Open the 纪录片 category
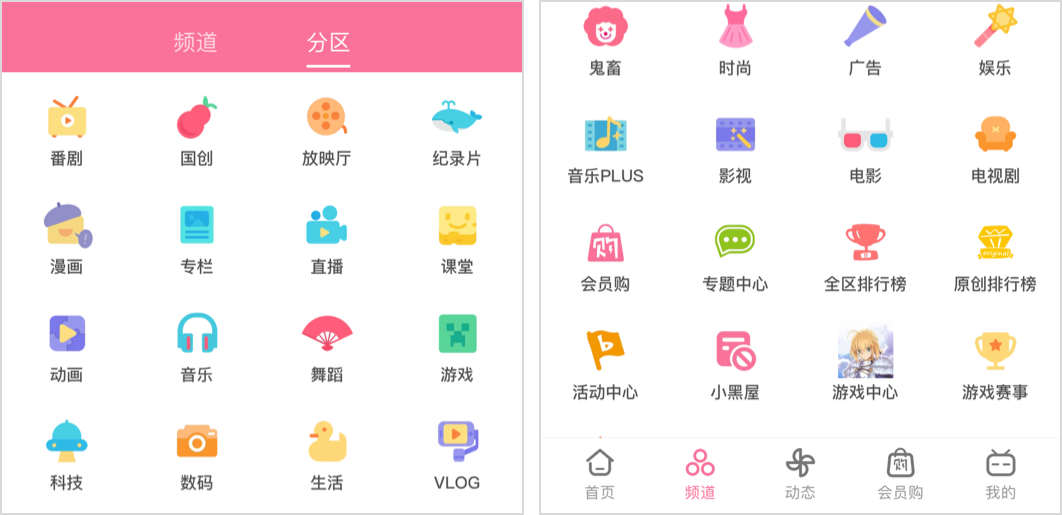 point(456,130)
